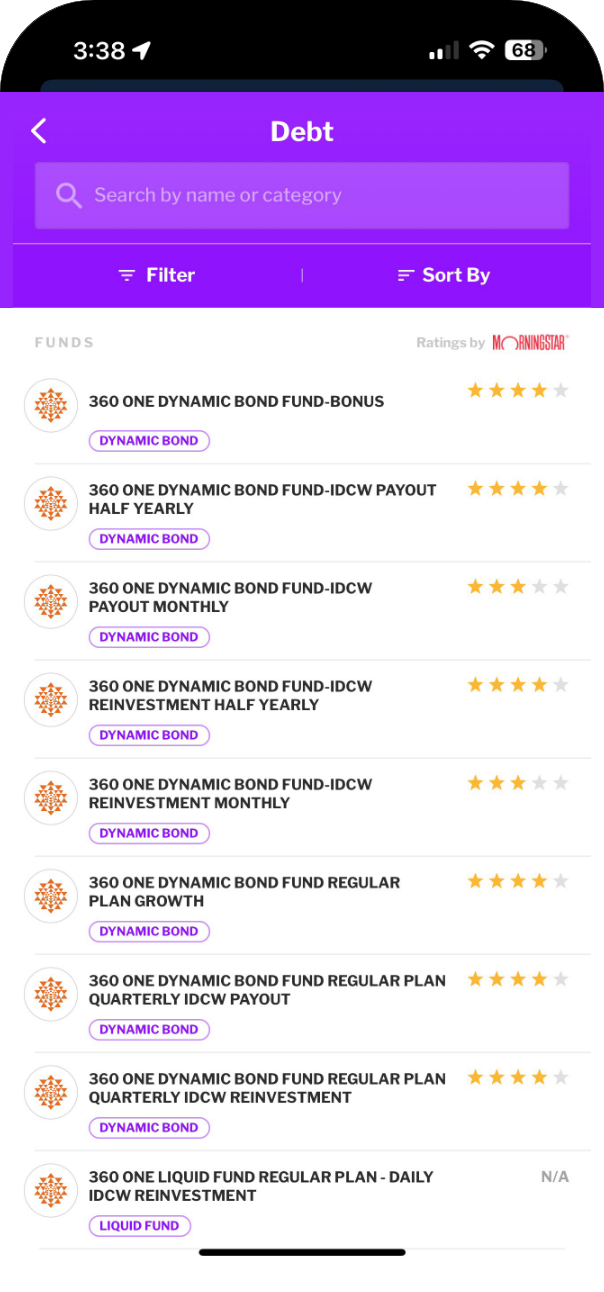Image resolution: width=604 pixels, height=1292 pixels.
Task: Open the Sort By options
Action: [x=444, y=275]
